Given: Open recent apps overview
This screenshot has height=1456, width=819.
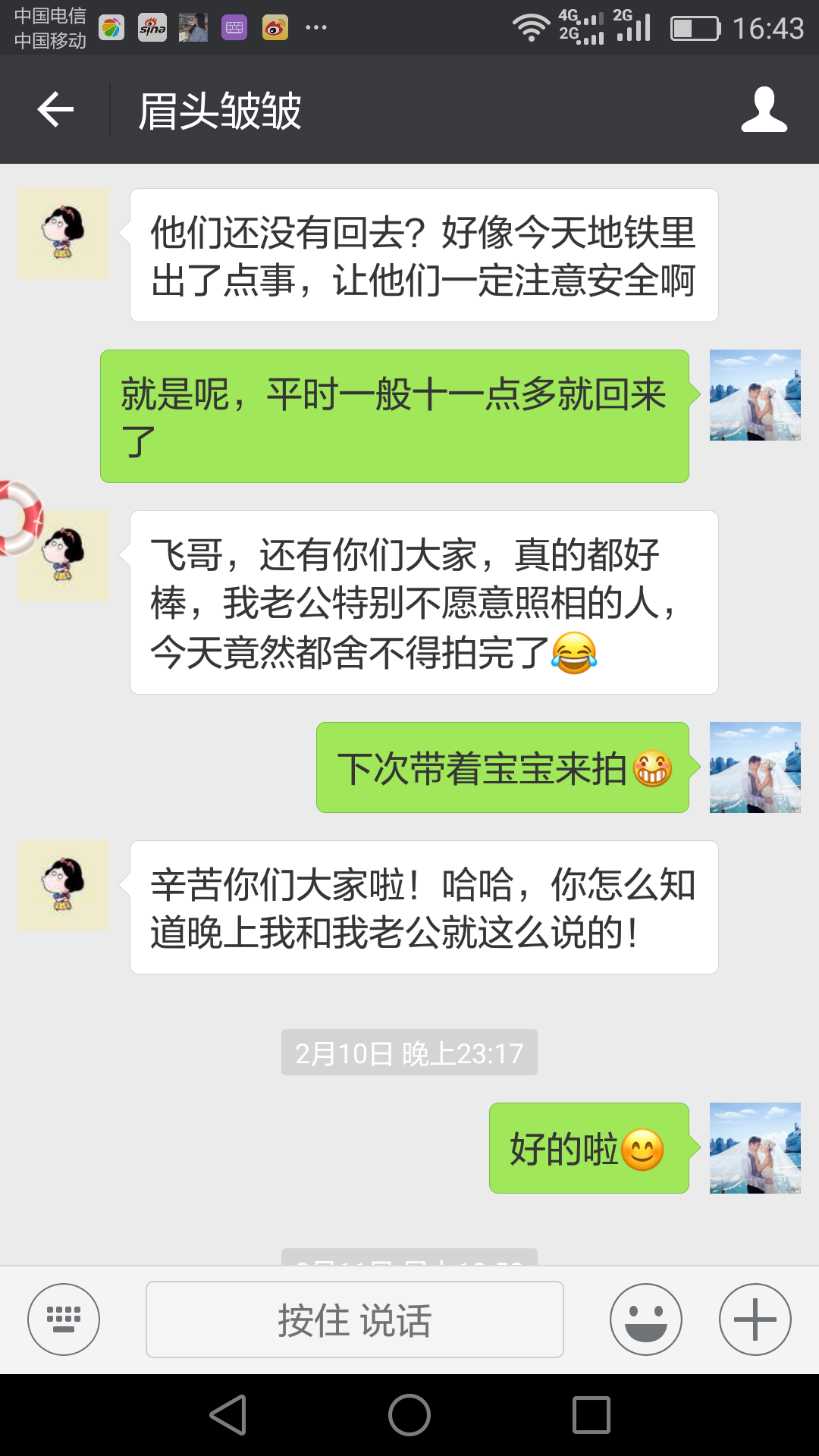Looking at the screenshot, I should [591, 1415].
